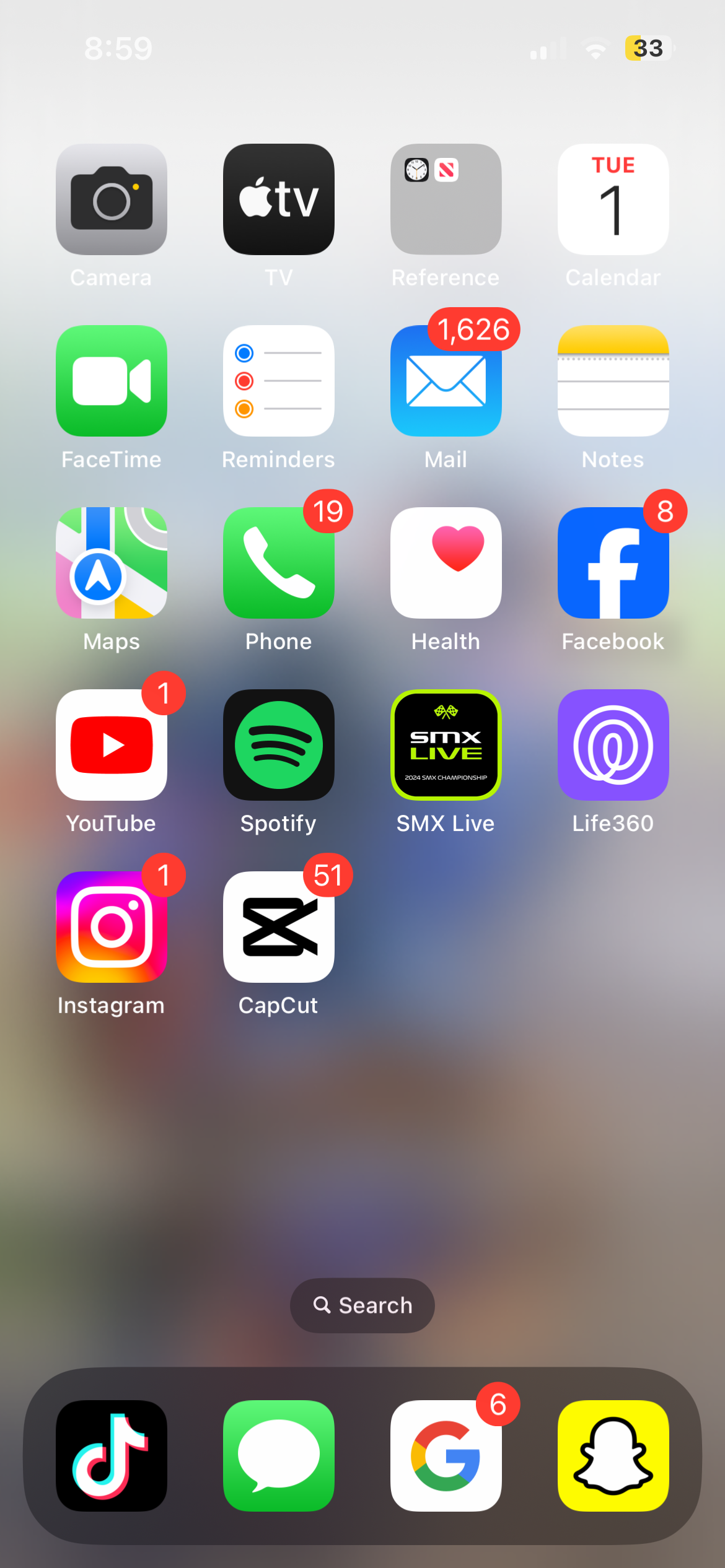
Task: Open the Reference folder
Action: (x=446, y=199)
